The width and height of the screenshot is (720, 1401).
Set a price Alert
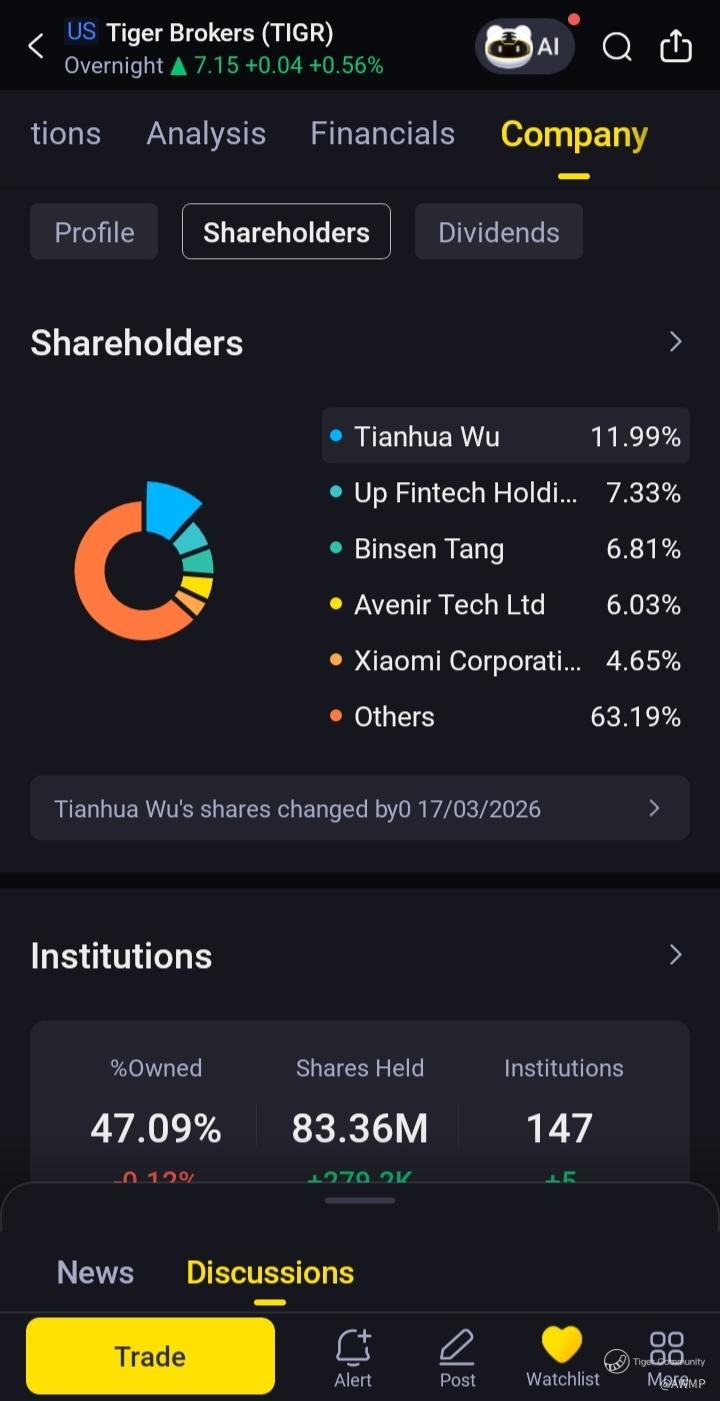[x=353, y=1357]
